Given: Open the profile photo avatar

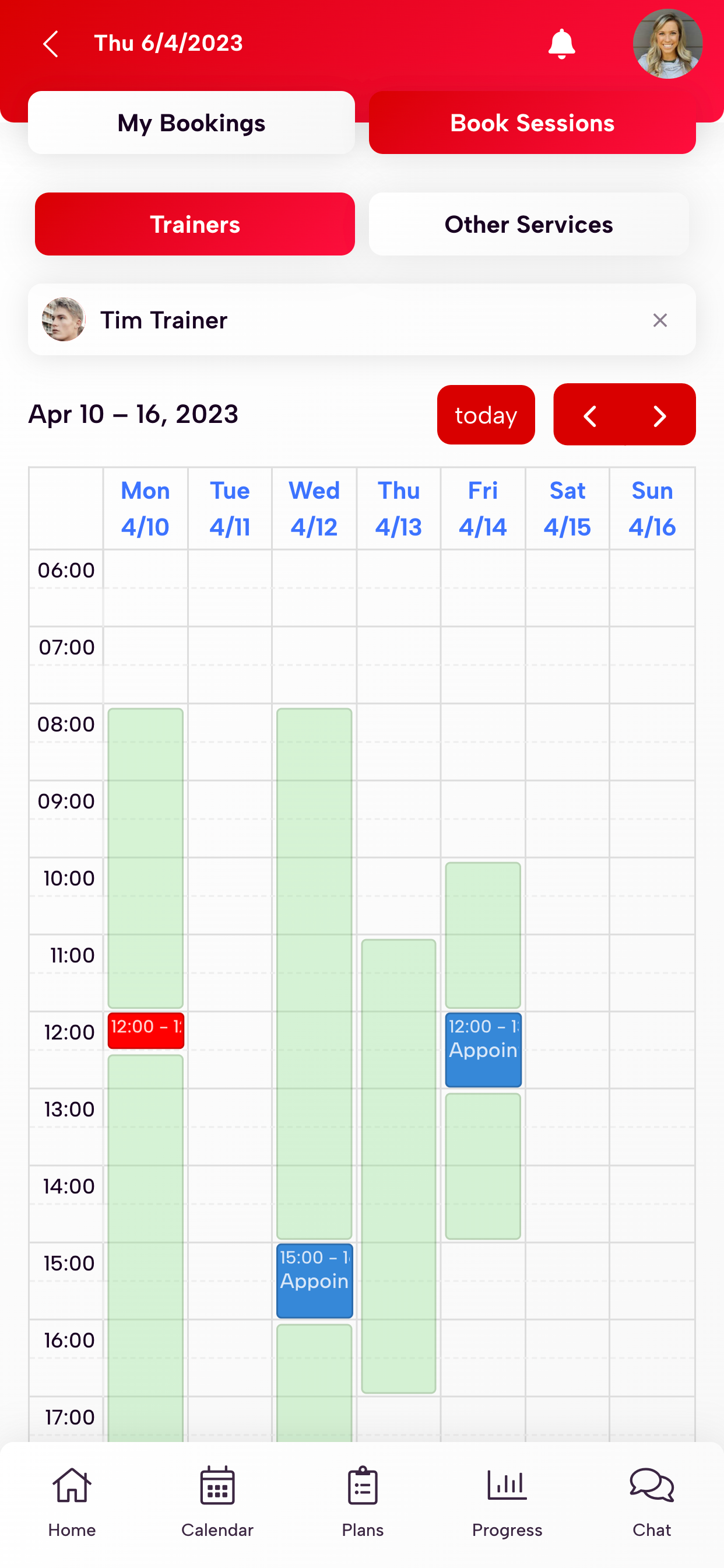Looking at the screenshot, I should pyautogui.click(x=667, y=44).
